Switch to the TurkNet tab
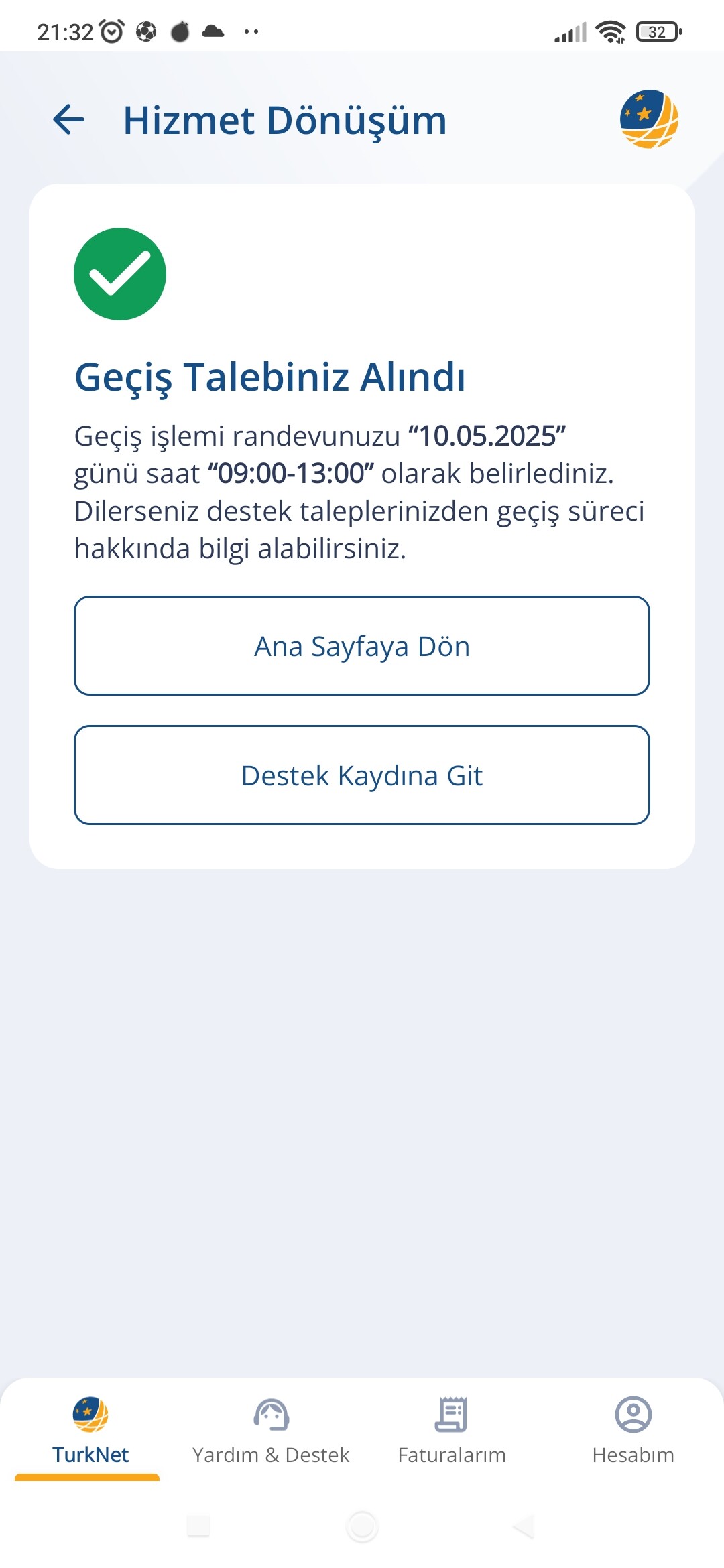Viewport: 724px width, 1568px height. pyautogui.click(x=90, y=1431)
